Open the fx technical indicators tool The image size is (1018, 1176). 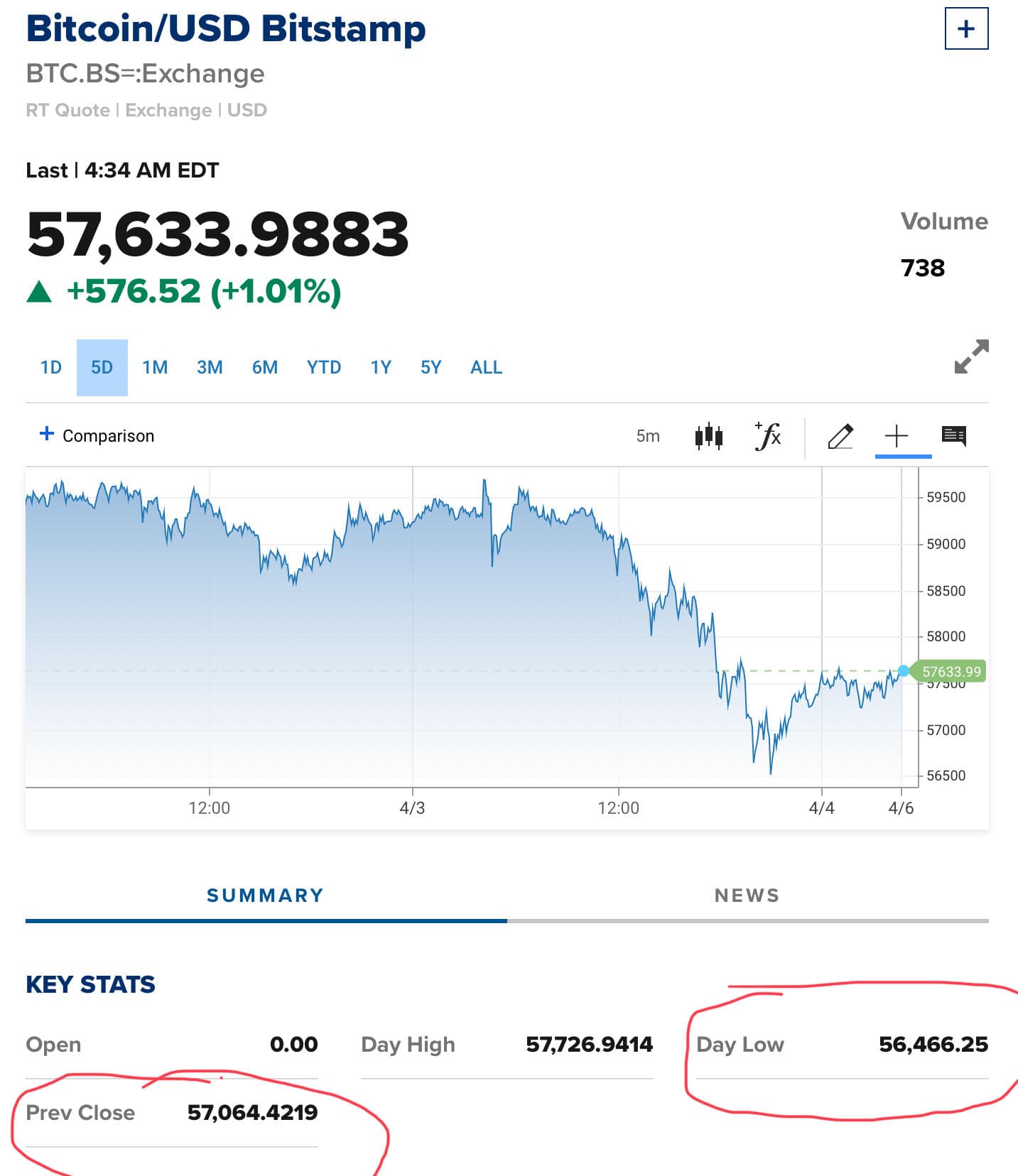coord(767,436)
